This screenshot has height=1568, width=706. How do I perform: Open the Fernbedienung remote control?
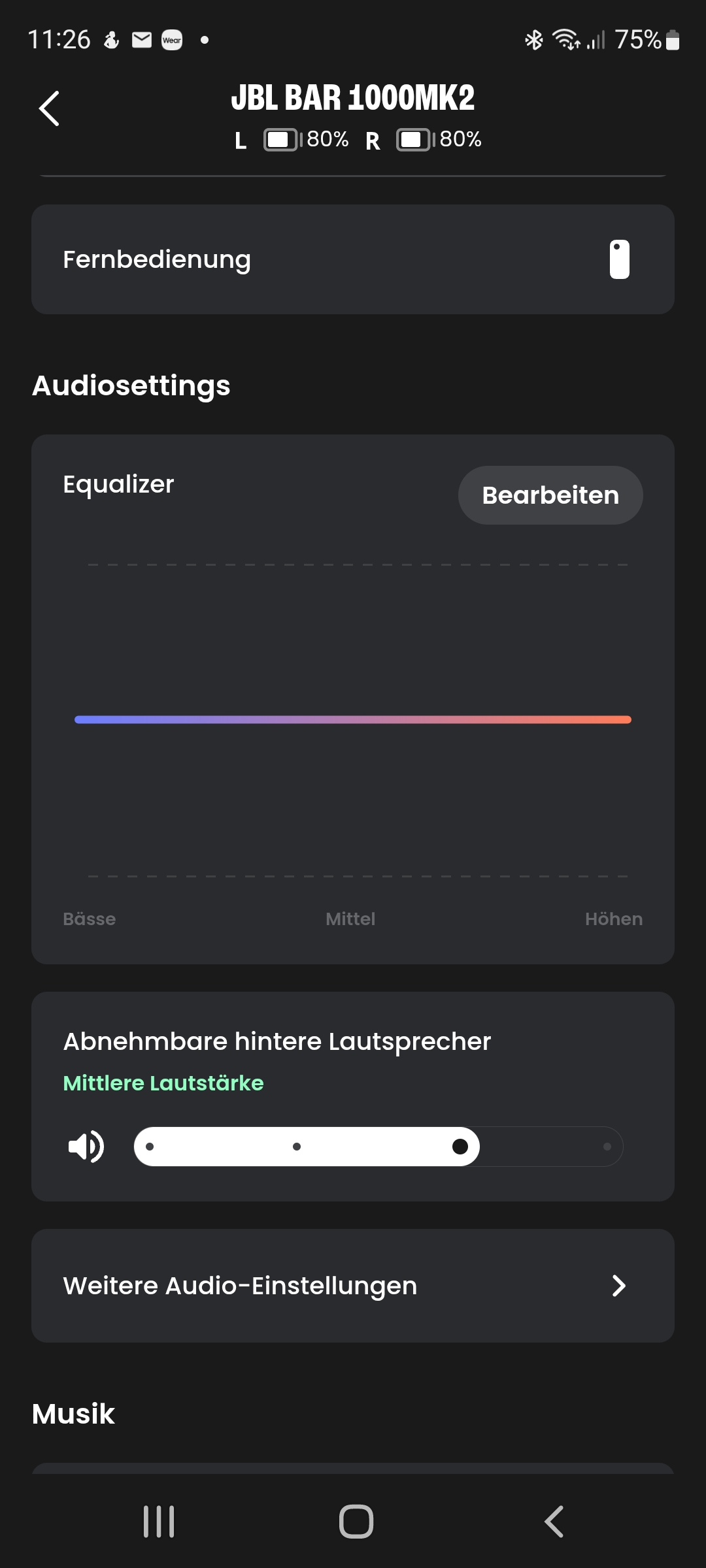[353, 259]
